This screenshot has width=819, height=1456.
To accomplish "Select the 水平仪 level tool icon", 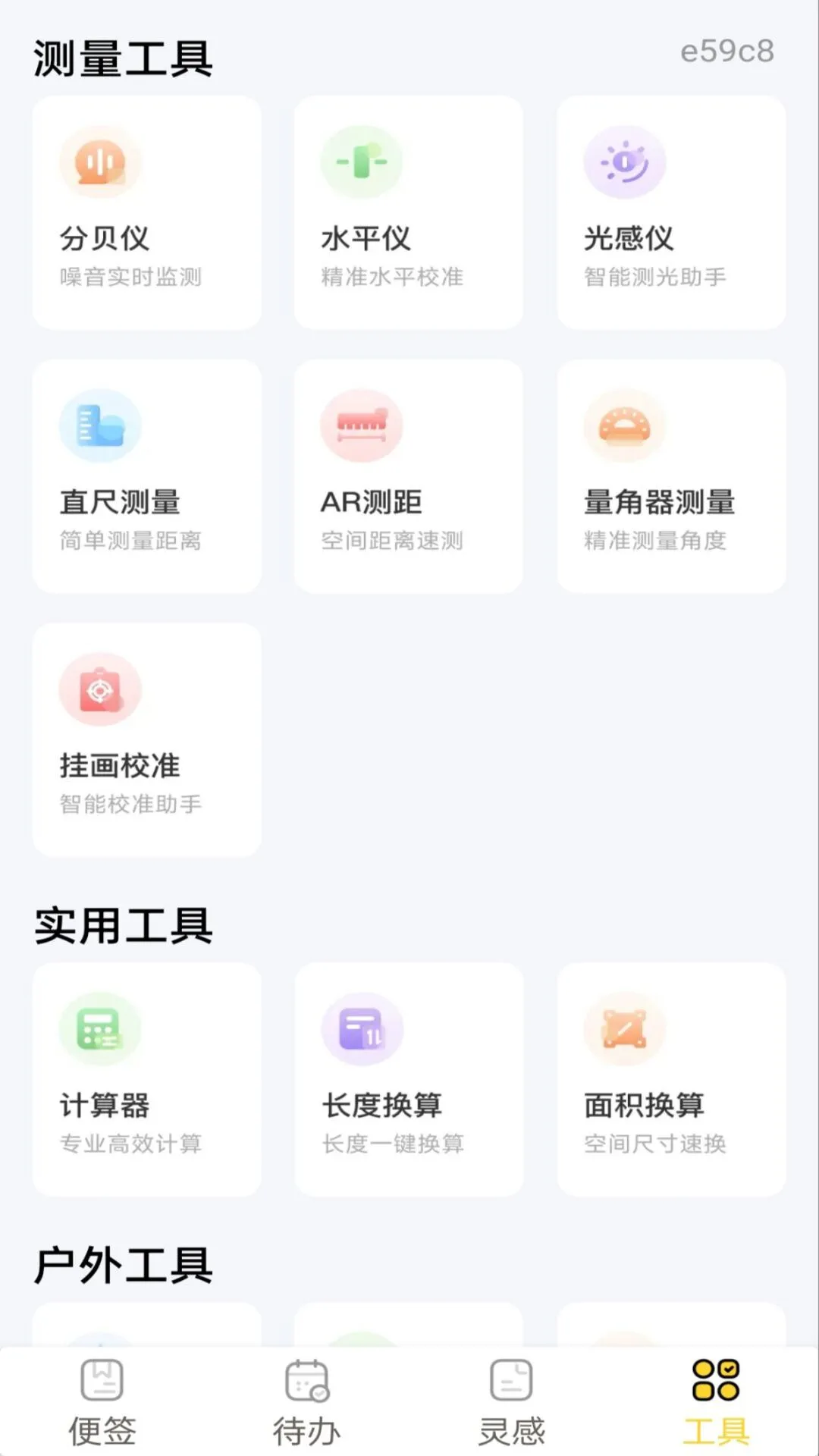I will coord(362,162).
